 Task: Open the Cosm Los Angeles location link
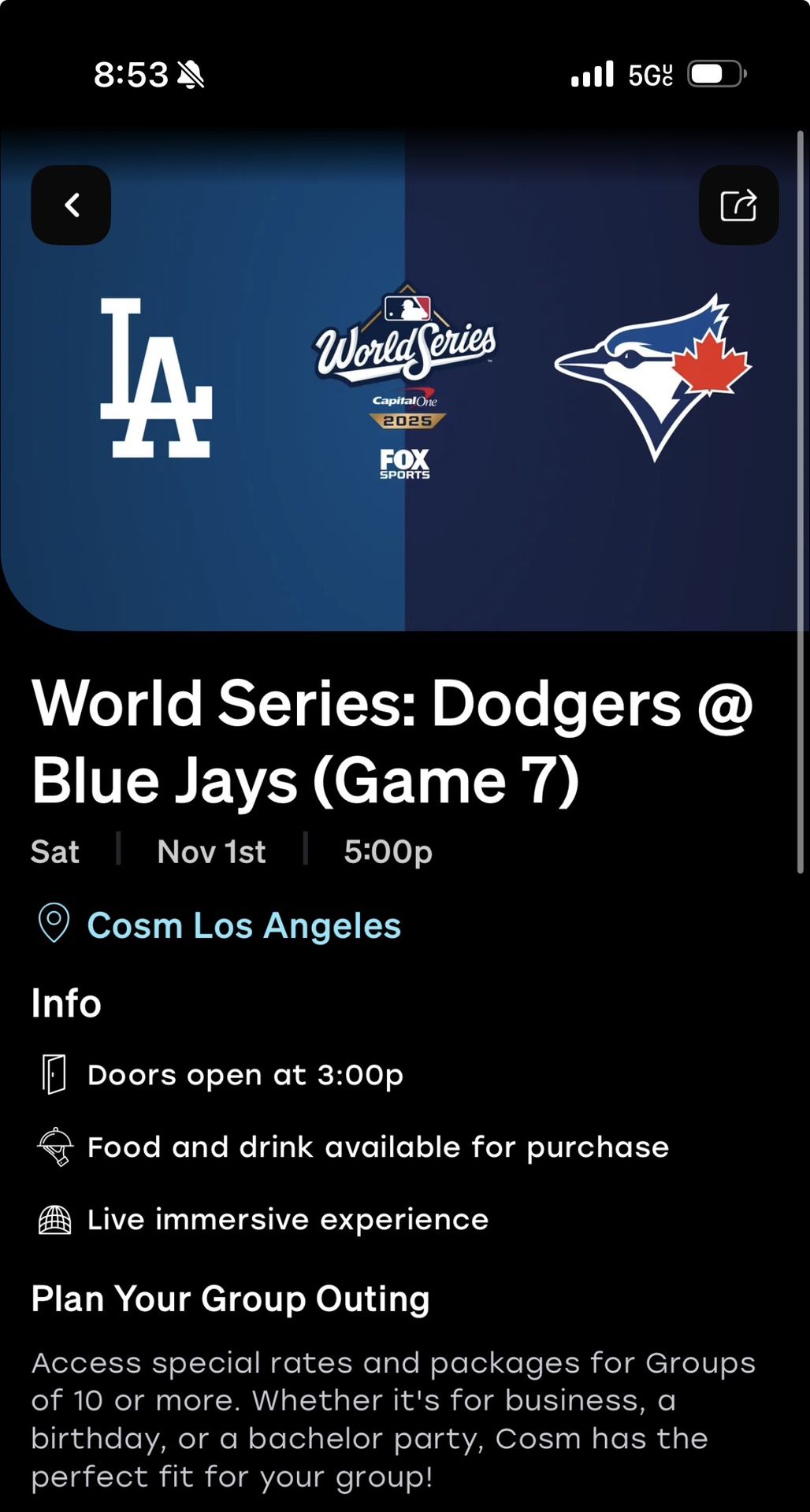(x=243, y=925)
